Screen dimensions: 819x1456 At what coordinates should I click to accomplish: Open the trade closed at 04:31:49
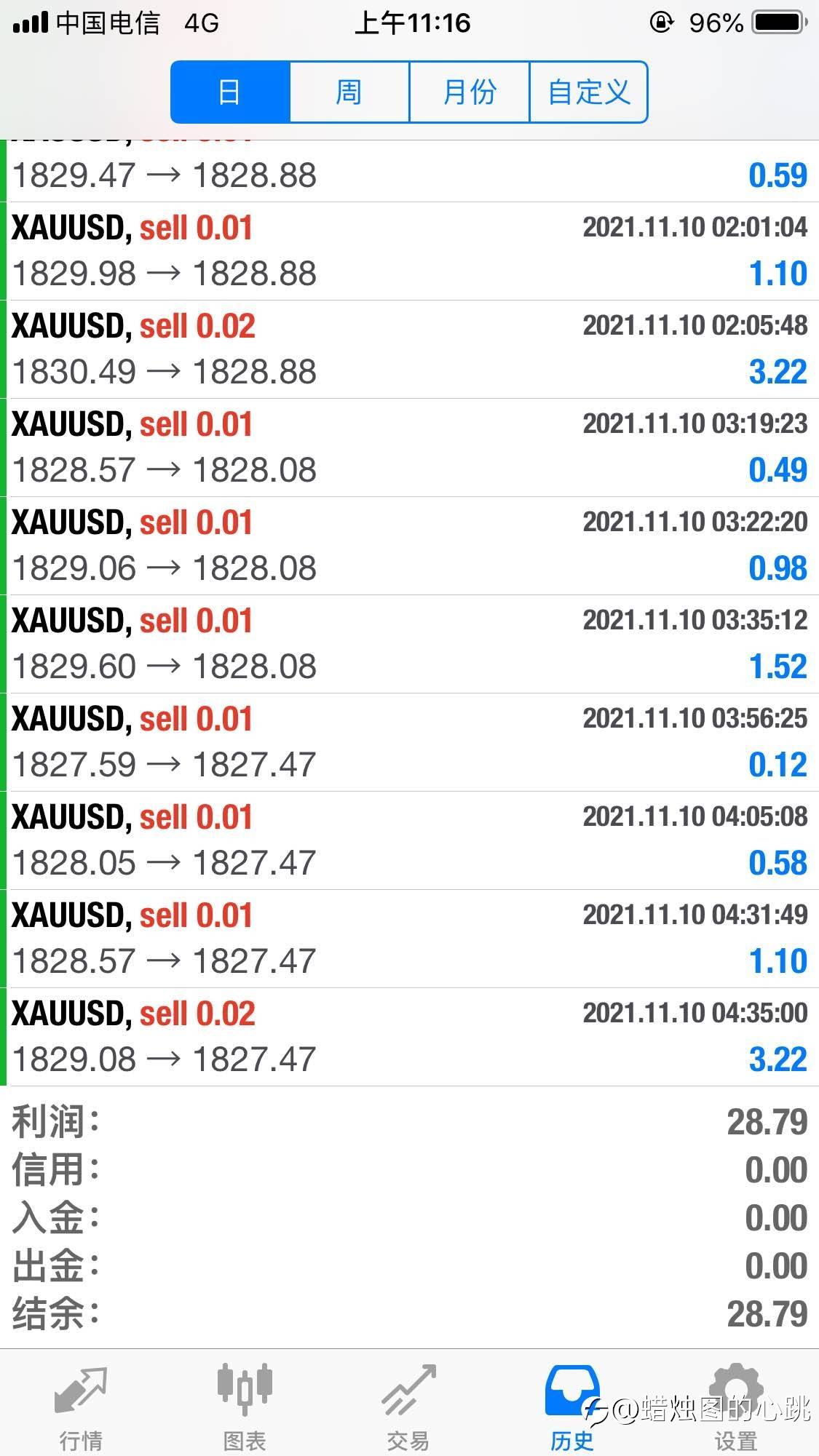pos(409,939)
